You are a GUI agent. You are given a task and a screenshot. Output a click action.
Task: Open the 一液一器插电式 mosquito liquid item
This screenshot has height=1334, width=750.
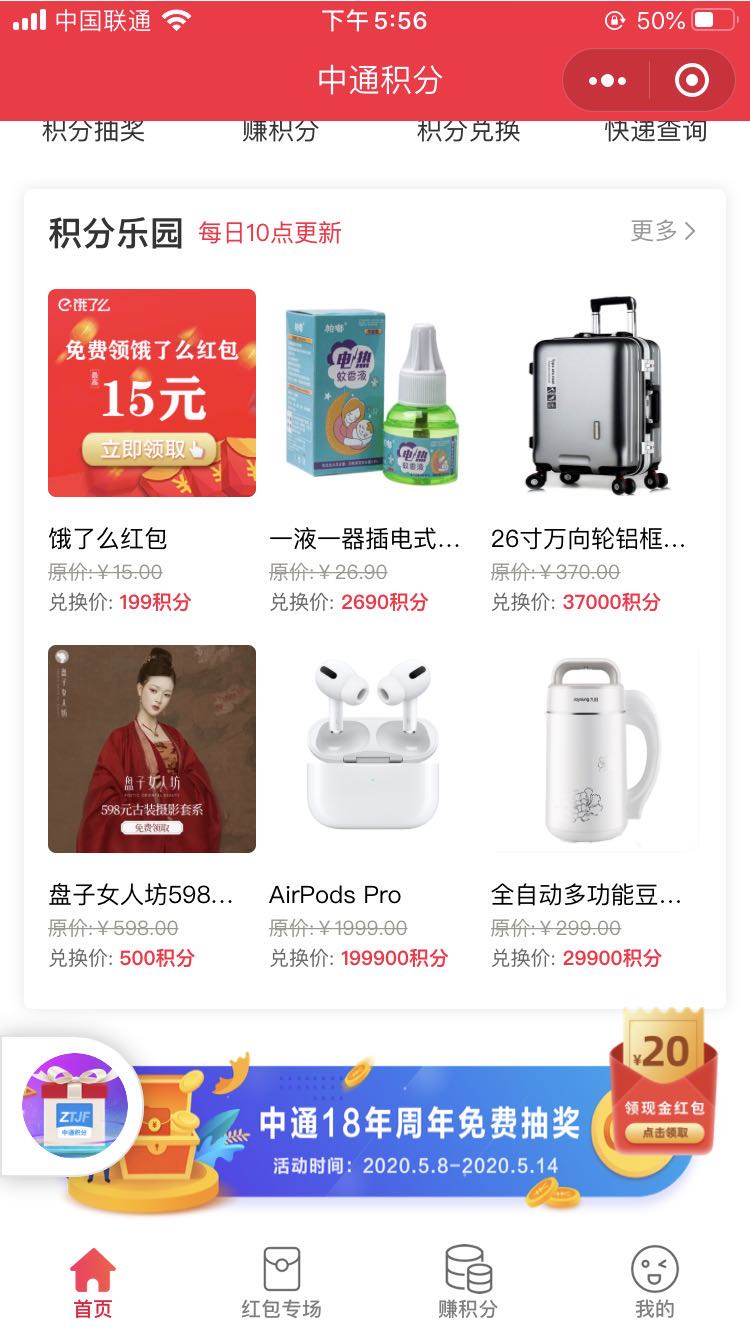373,393
